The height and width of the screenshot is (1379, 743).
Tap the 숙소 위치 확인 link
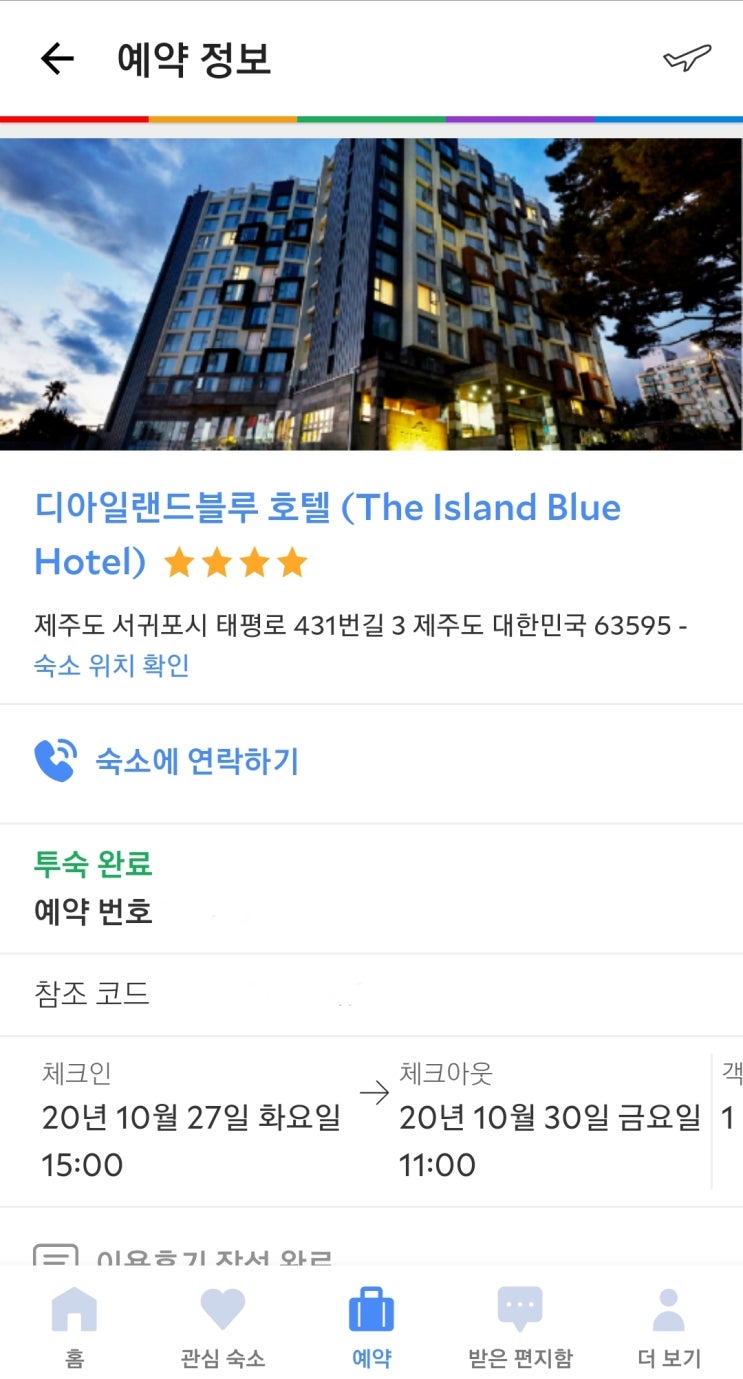pos(112,666)
